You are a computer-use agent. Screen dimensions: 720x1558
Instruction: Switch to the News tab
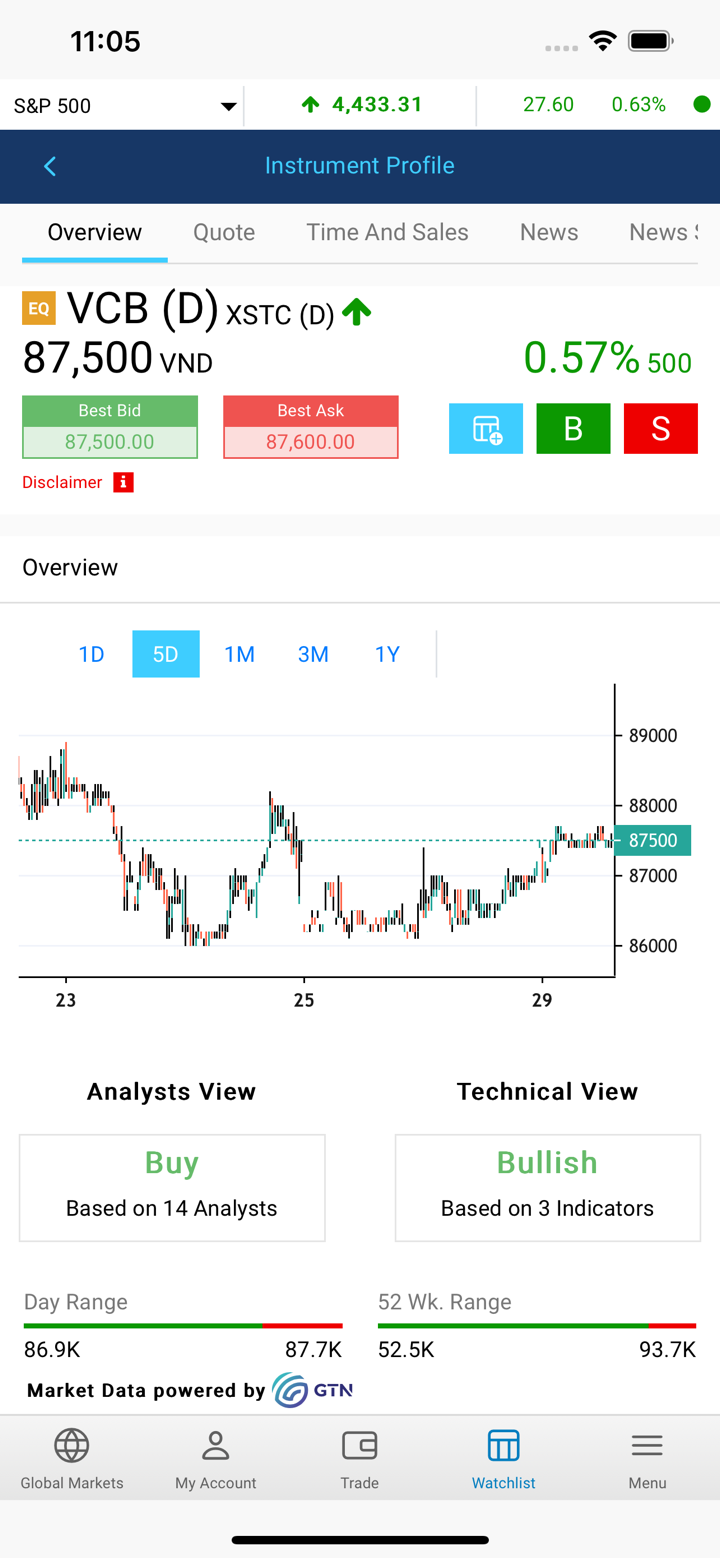pos(549,232)
